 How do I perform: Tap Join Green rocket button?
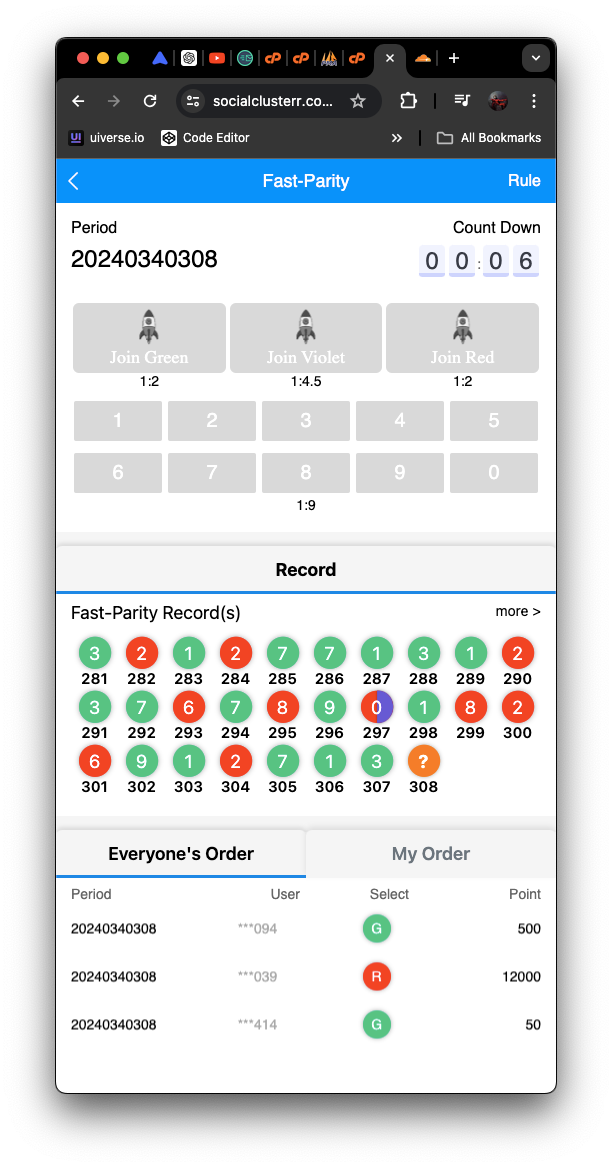pyautogui.click(x=149, y=338)
